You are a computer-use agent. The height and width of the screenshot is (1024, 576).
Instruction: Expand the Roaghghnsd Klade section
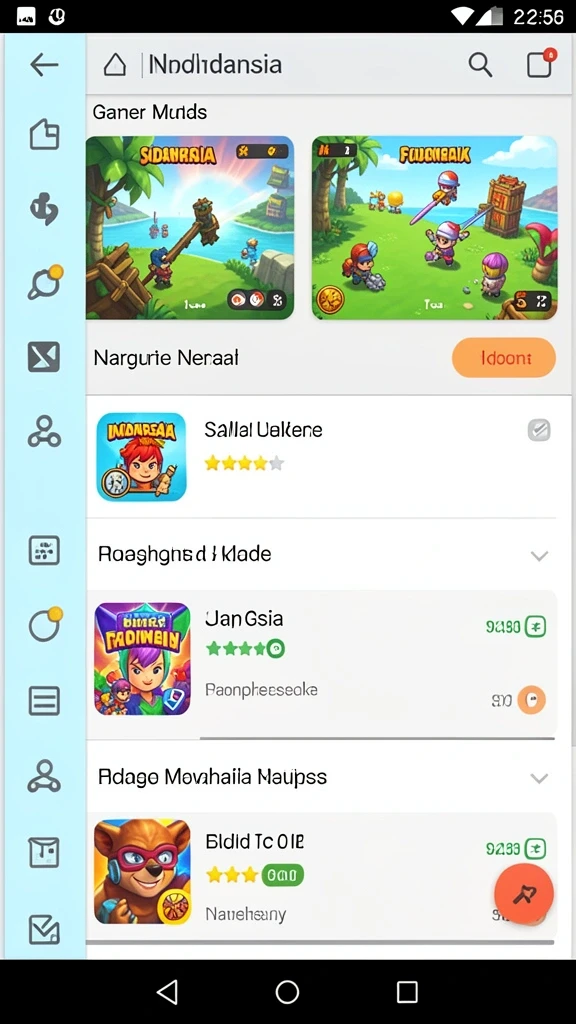pyautogui.click(x=321, y=554)
